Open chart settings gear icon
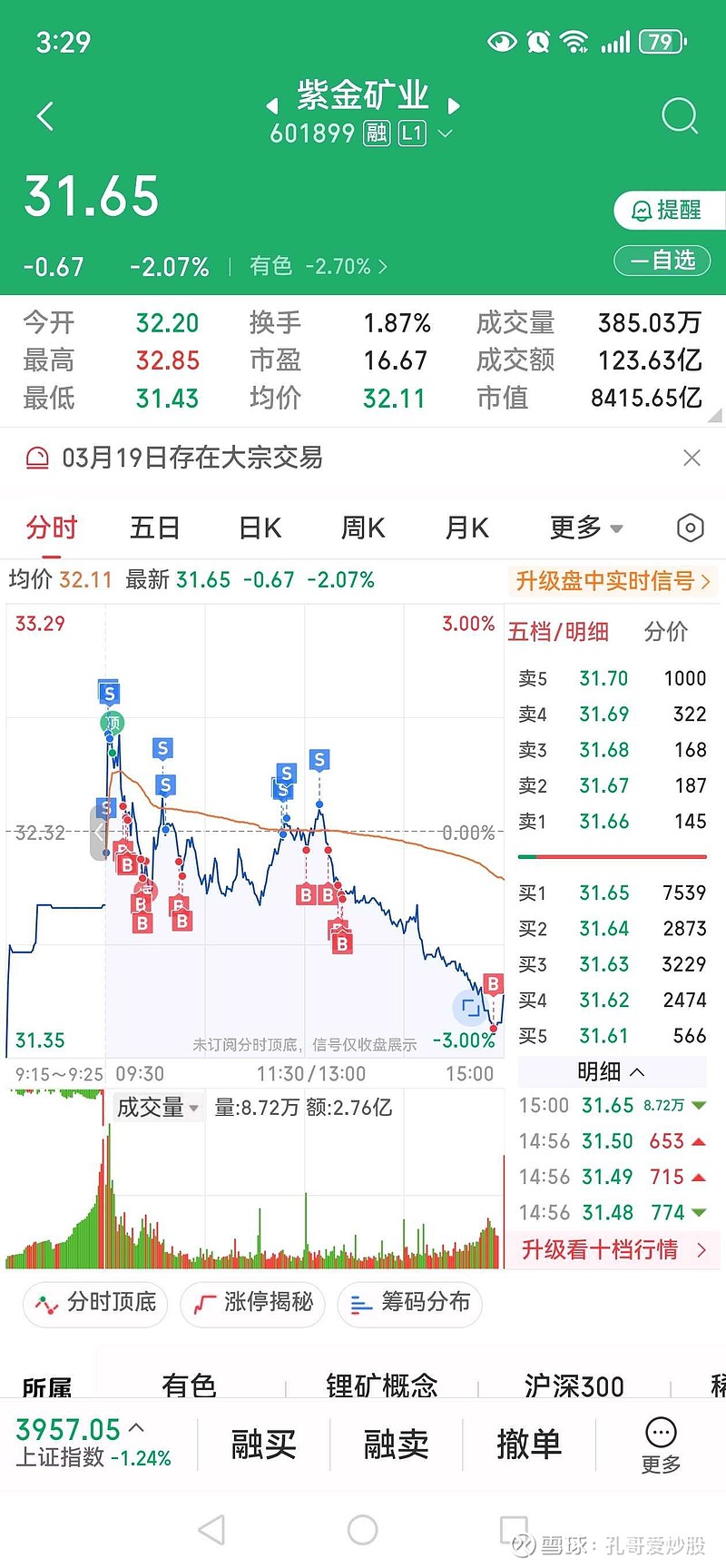 (x=690, y=528)
